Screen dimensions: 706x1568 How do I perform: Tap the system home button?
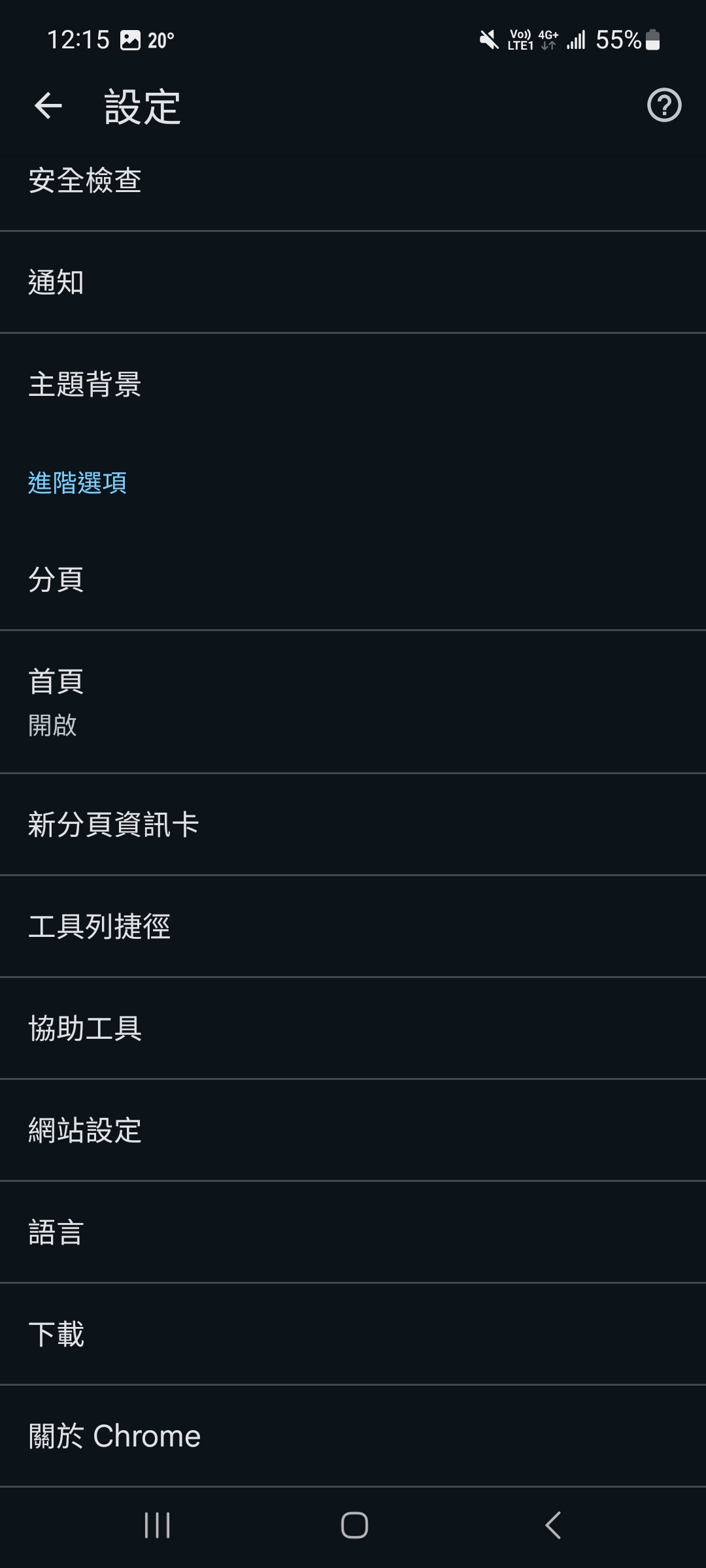[354, 1526]
